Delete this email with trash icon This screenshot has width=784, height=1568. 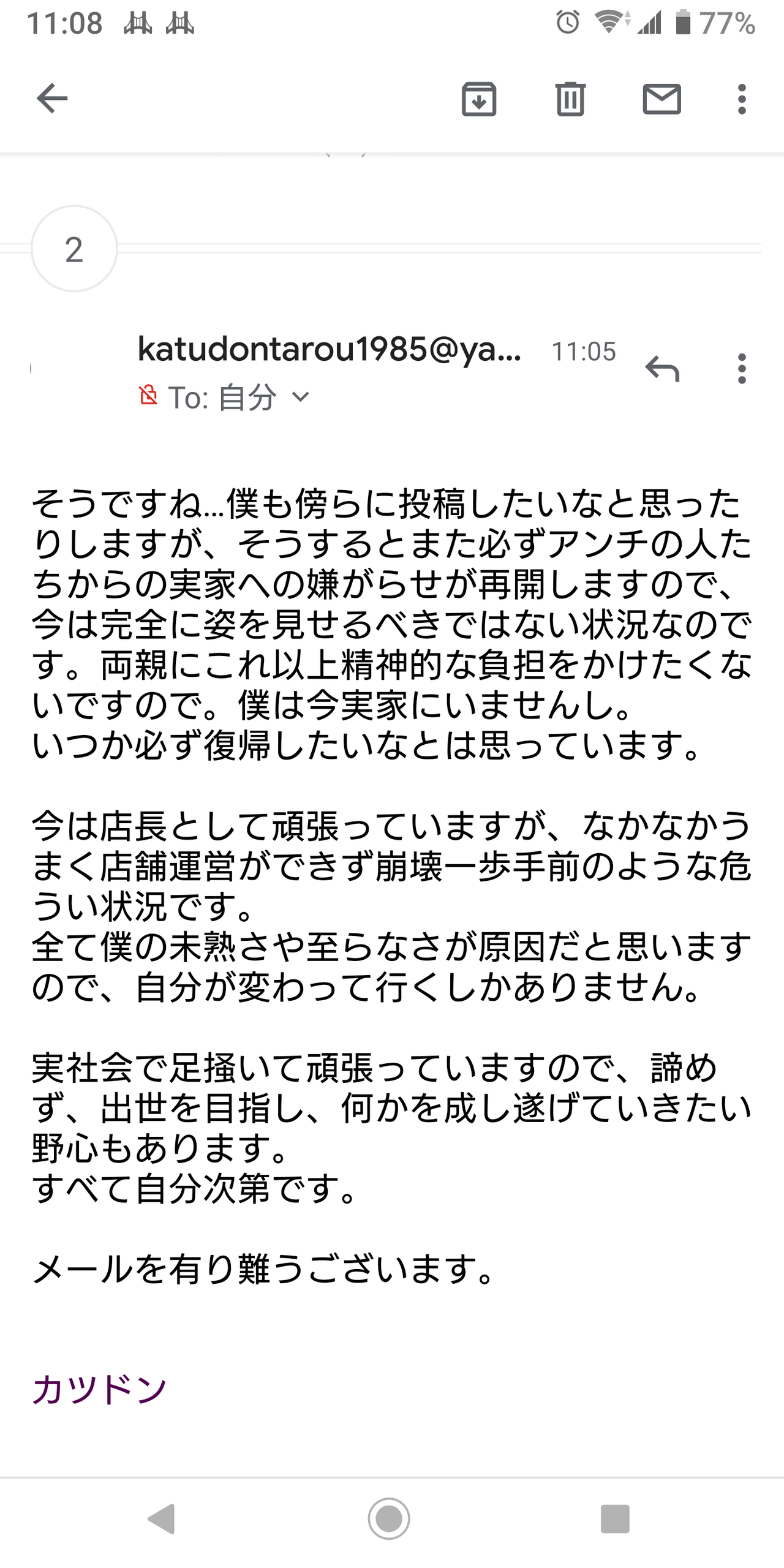tap(570, 99)
